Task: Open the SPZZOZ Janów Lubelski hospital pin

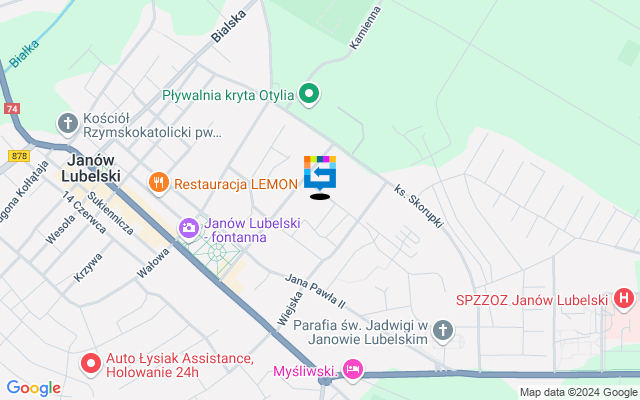Action: tap(624, 299)
